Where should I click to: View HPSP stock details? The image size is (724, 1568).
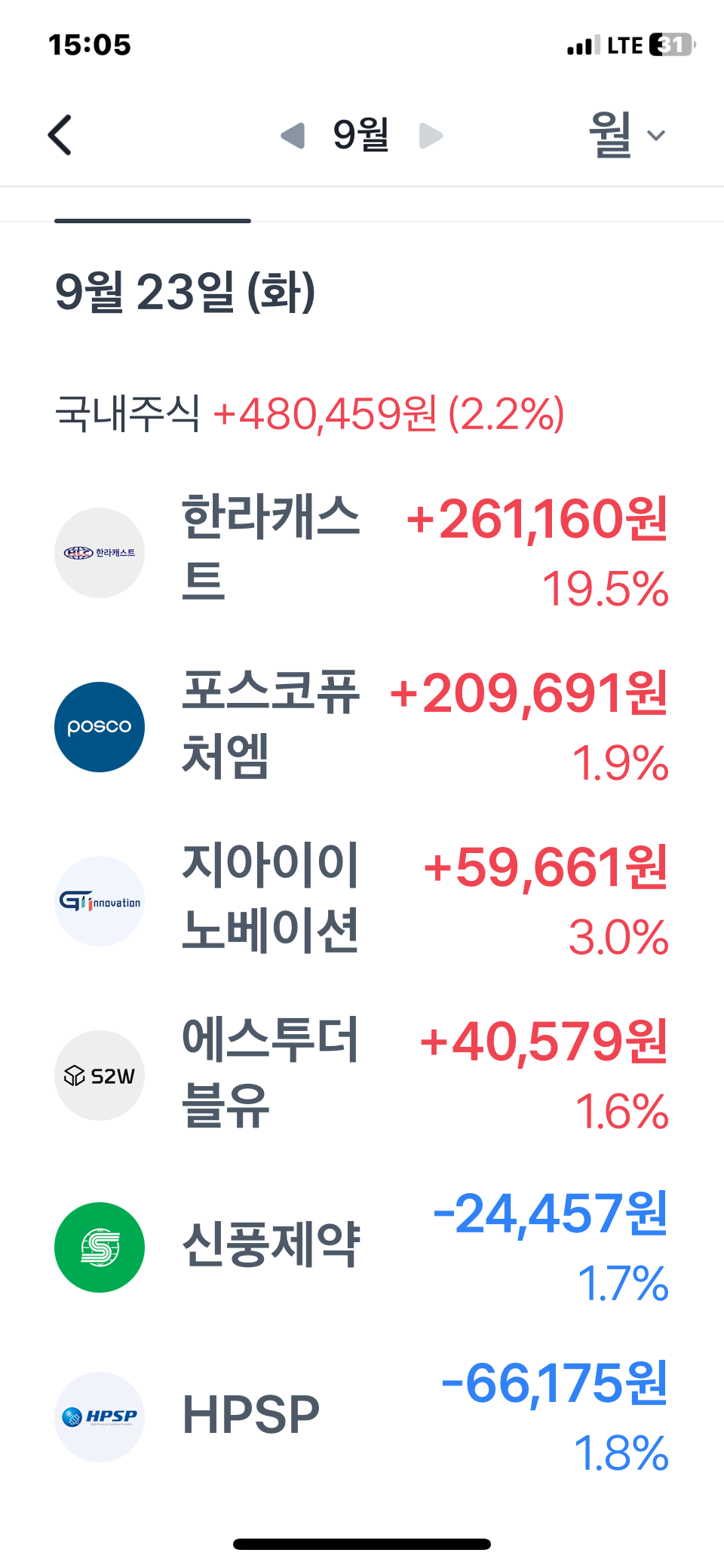362,1416
